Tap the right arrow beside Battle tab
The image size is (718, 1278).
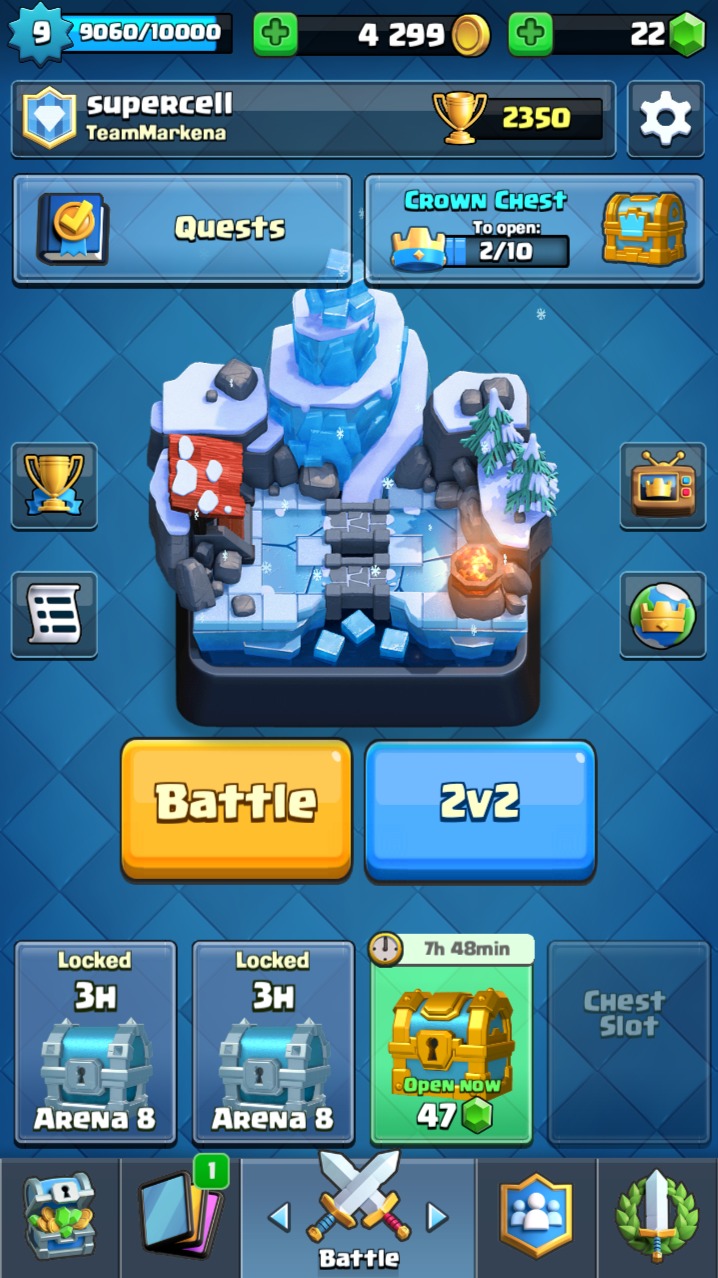(x=437, y=1216)
